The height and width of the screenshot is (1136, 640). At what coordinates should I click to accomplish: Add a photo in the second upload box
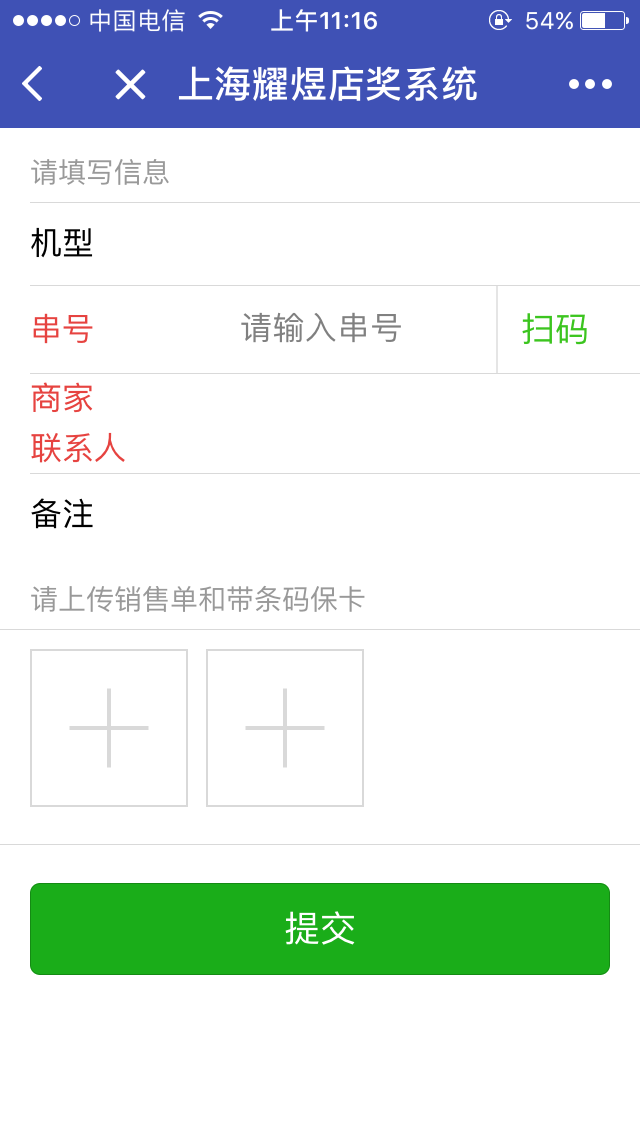tap(285, 728)
